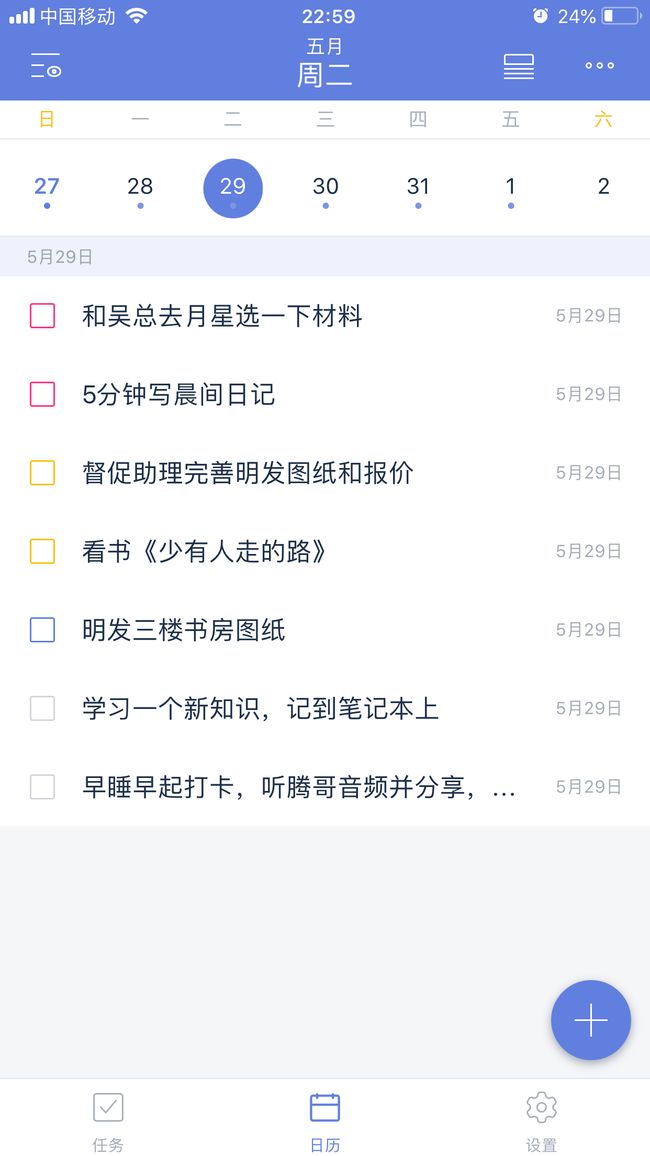The image size is (650, 1156).
Task: Switch to the 日历 tab
Action: (325, 1121)
